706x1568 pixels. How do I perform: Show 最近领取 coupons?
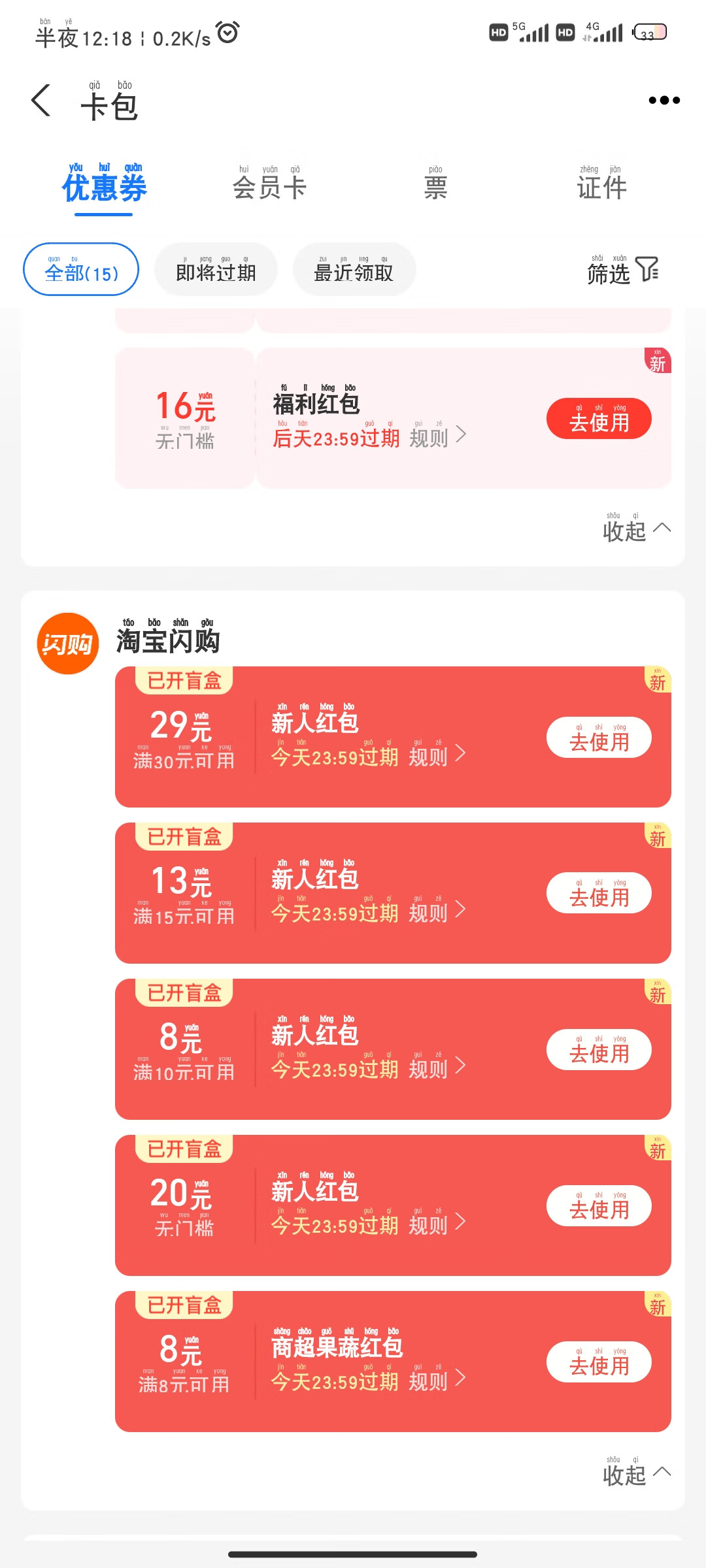click(x=354, y=269)
